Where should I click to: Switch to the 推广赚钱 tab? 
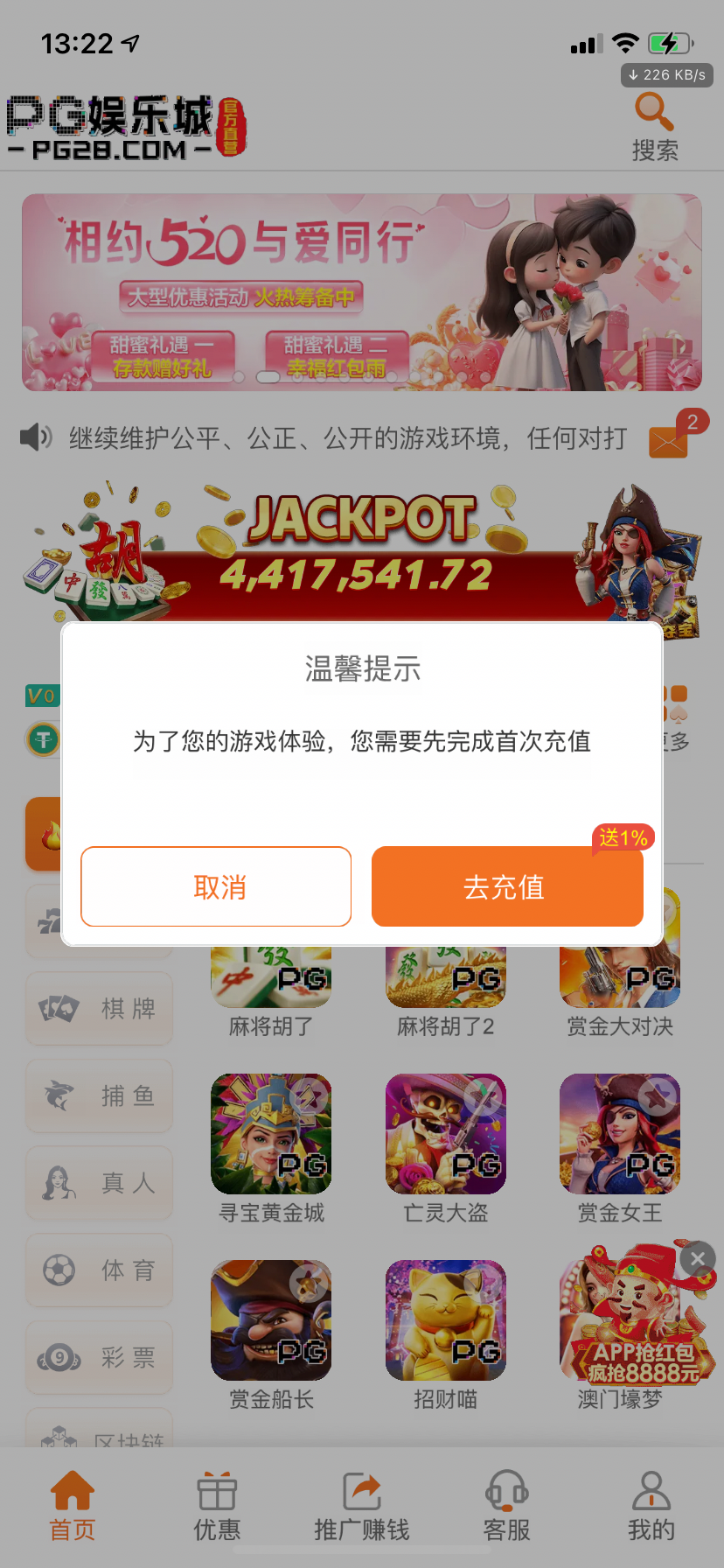[x=362, y=1505]
